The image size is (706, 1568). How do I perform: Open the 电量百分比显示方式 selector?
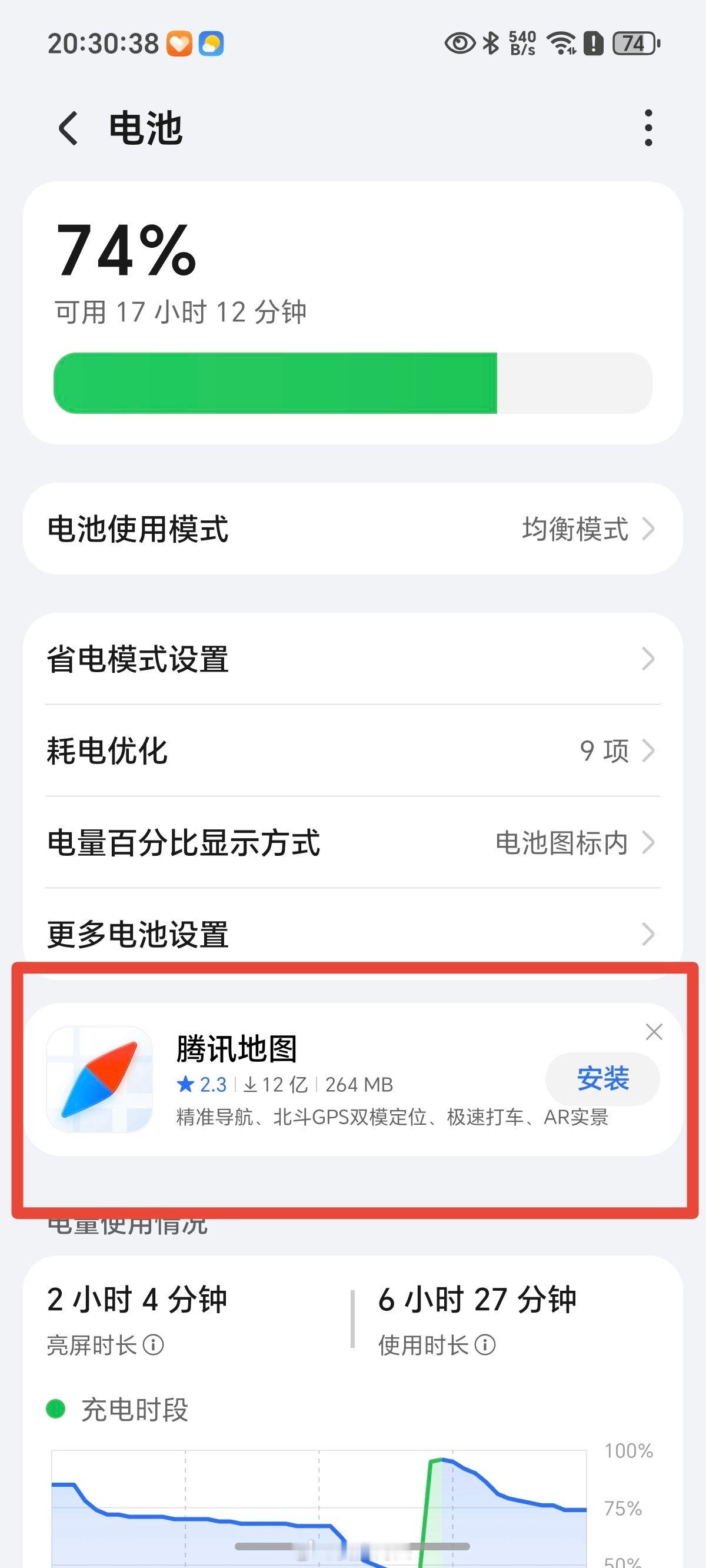coord(650,843)
